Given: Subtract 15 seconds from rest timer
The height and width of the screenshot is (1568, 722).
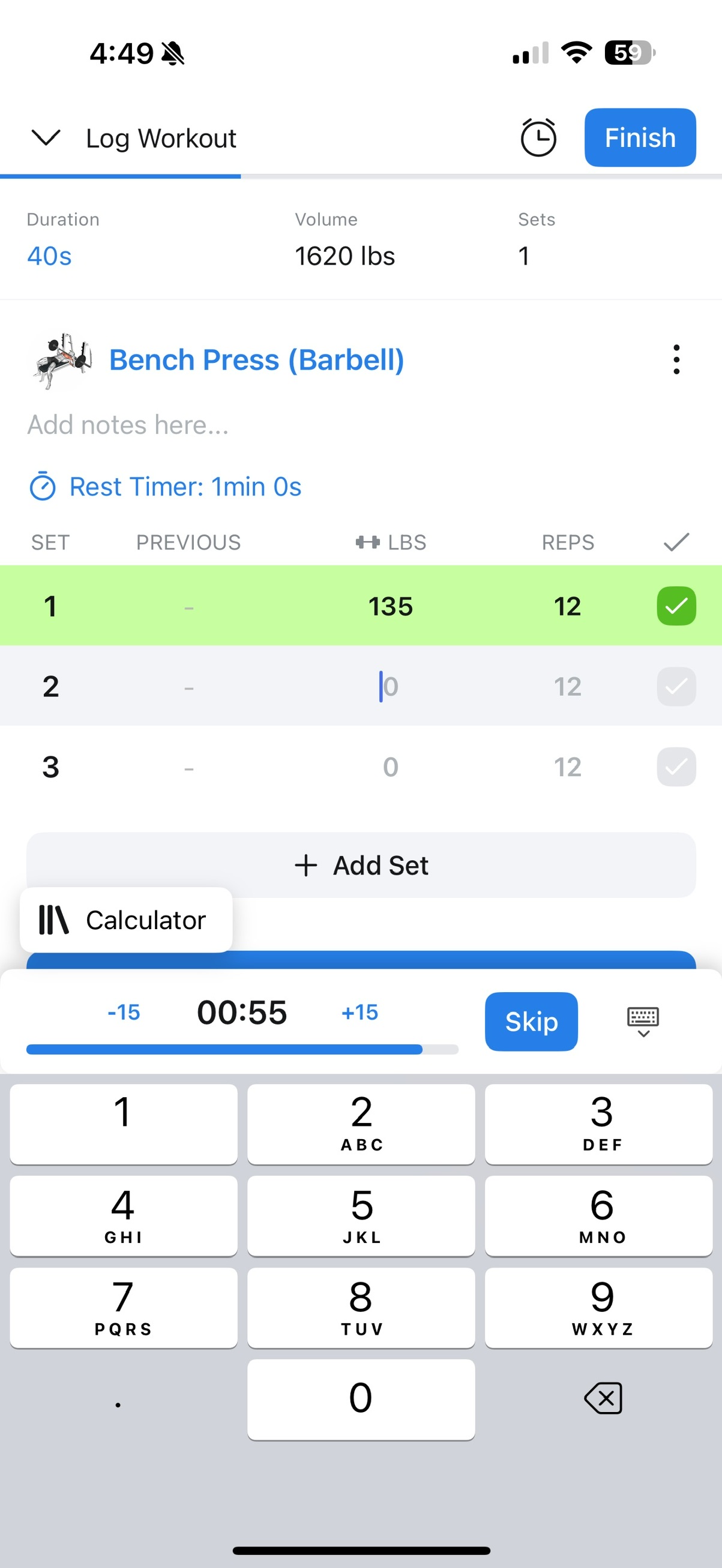Looking at the screenshot, I should pos(124,1012).
